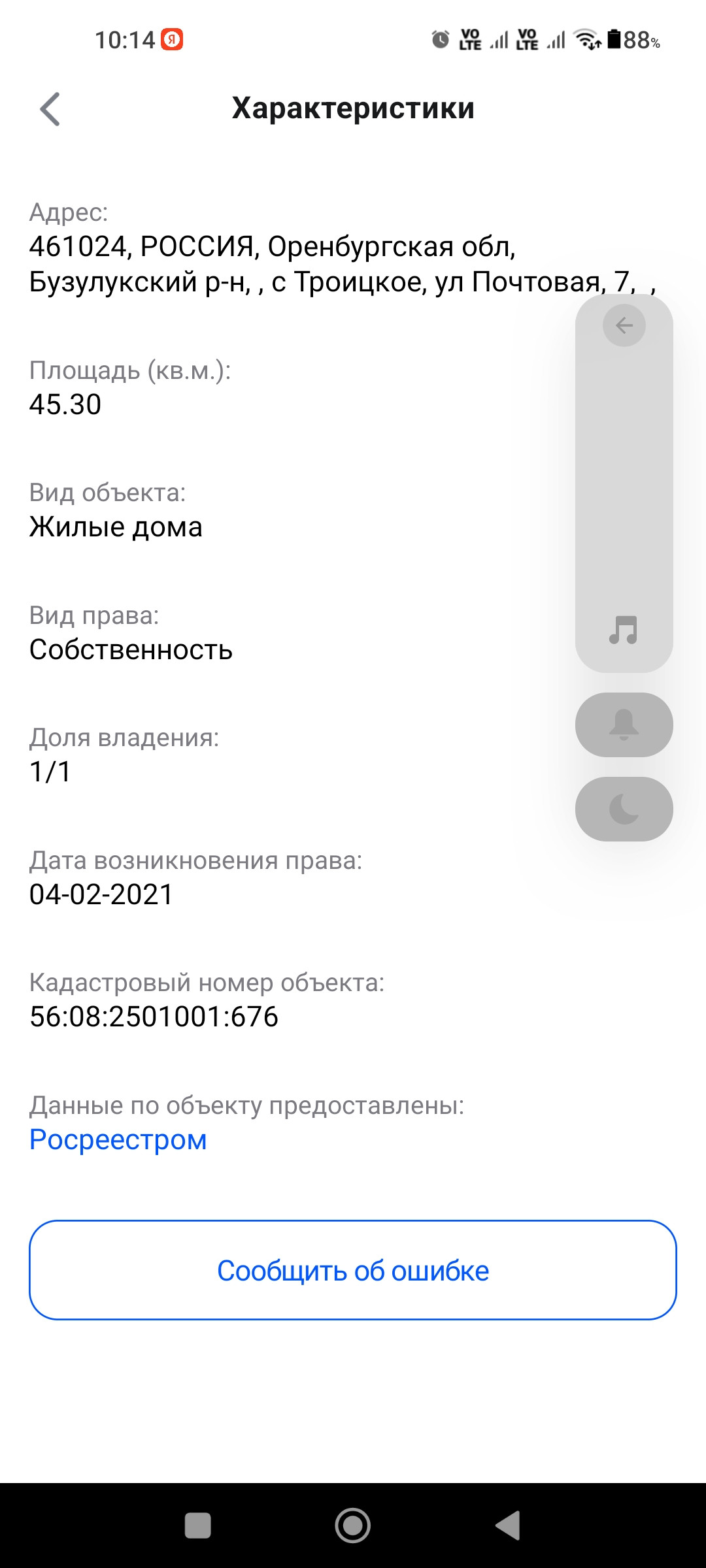Tap the media volume music note icon
This screenshot has height=1568, width=706.
(623, 630)
